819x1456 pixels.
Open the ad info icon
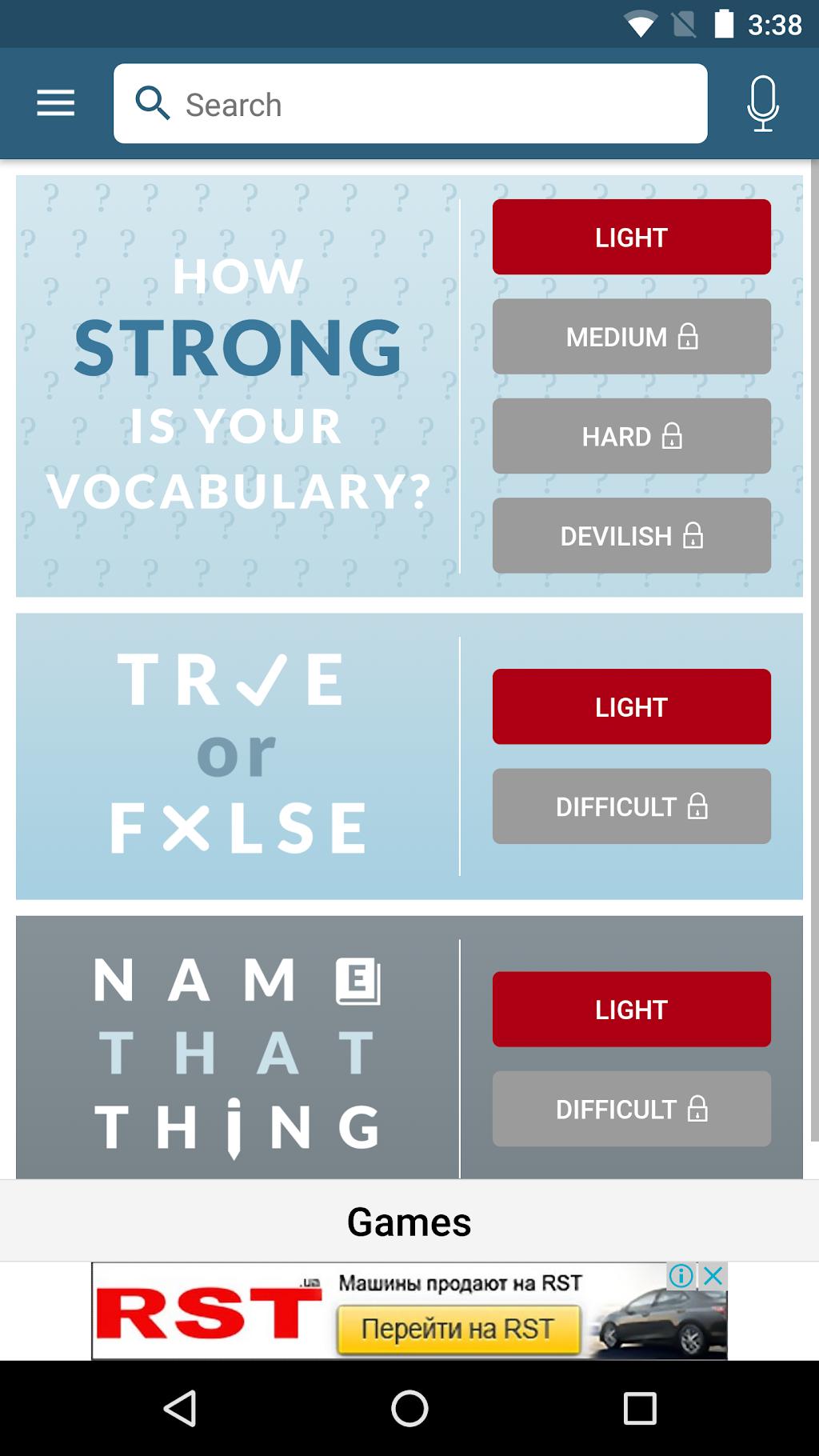click(681, 1275)
